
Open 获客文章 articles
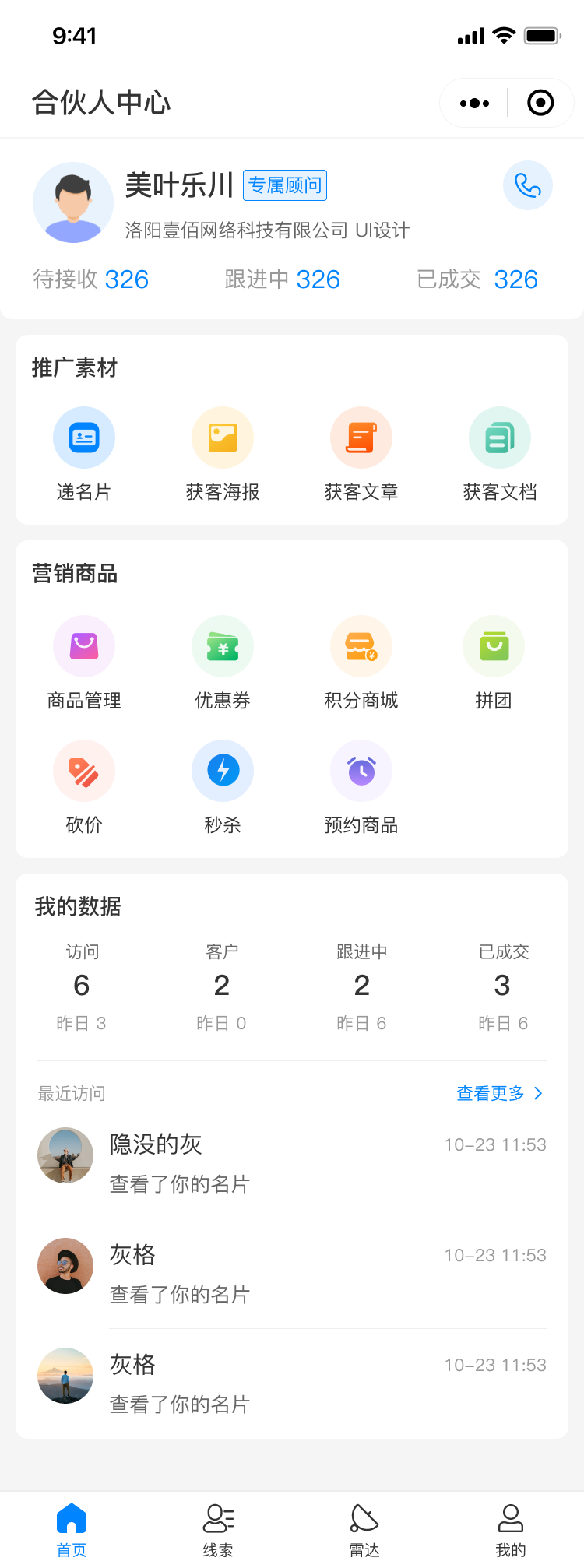pyautogui.click(x=361, y=455)
